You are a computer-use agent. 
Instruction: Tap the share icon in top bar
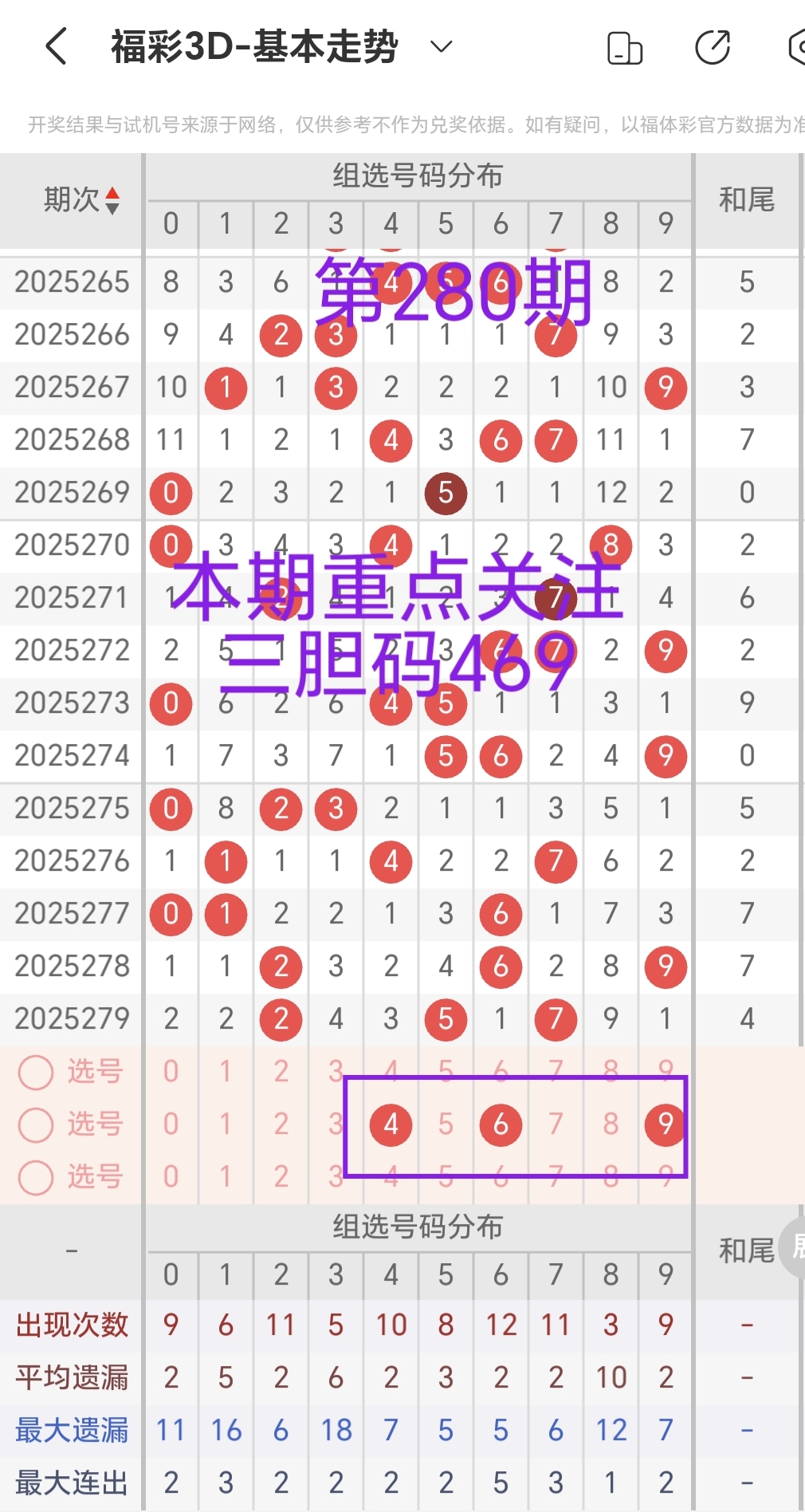(x=713, y=48)
